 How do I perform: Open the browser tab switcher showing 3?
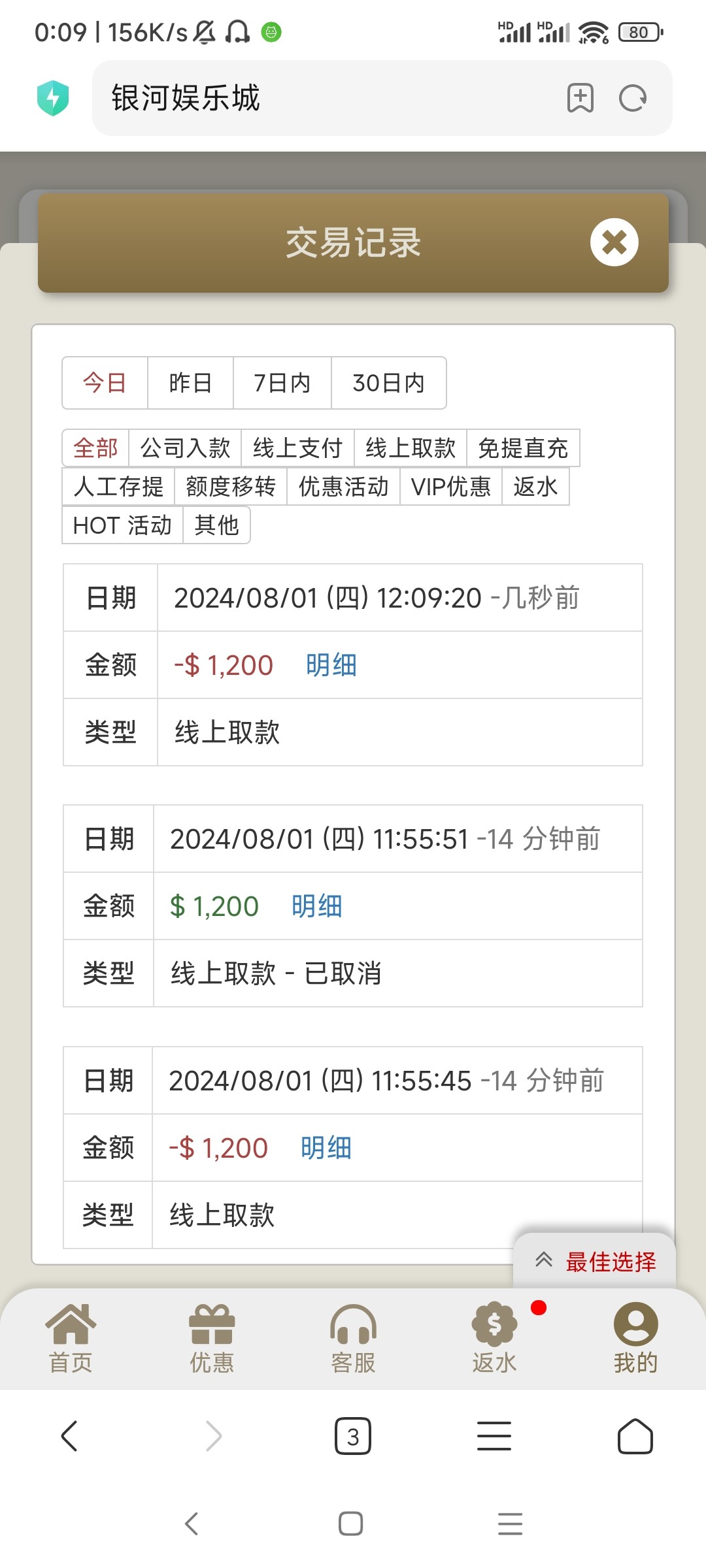[353, 1436]
